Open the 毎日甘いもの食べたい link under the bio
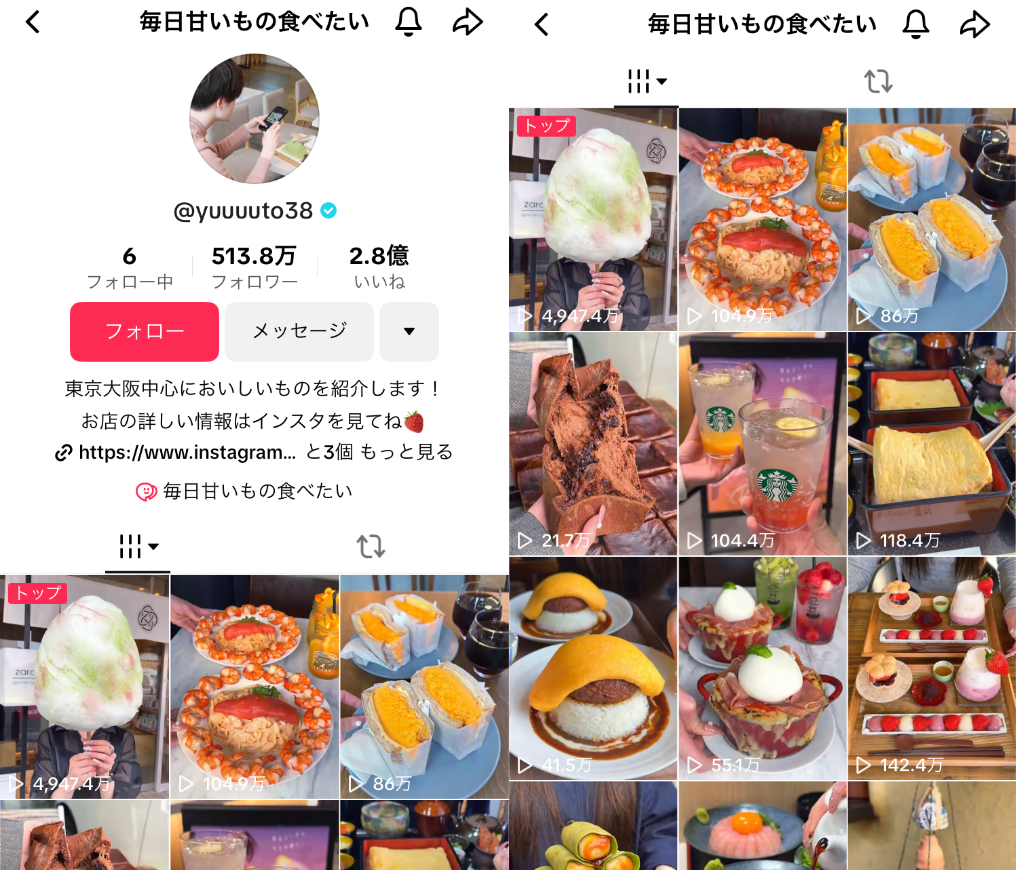 pyautogui.click(x=256, y=491)
